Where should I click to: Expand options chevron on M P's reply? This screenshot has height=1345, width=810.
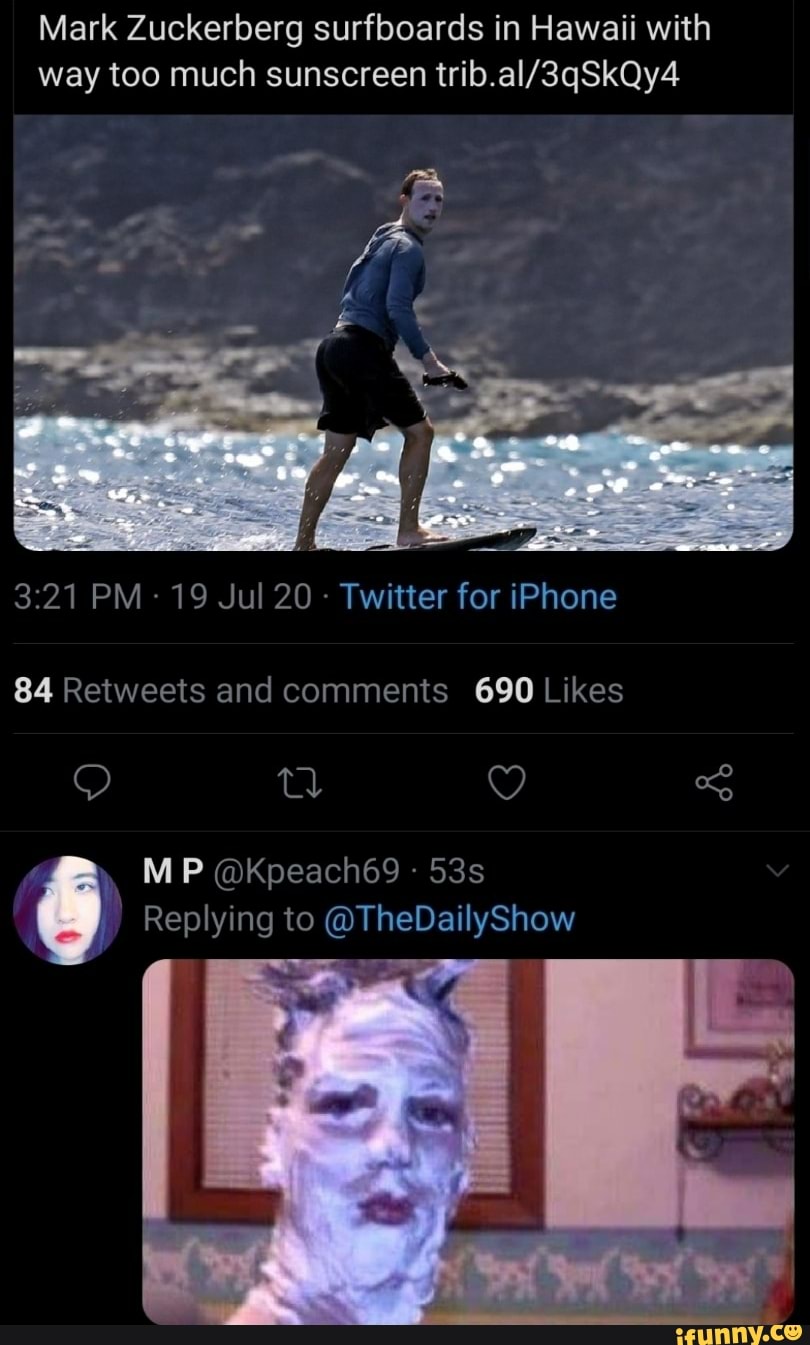(x=777, y=871)
